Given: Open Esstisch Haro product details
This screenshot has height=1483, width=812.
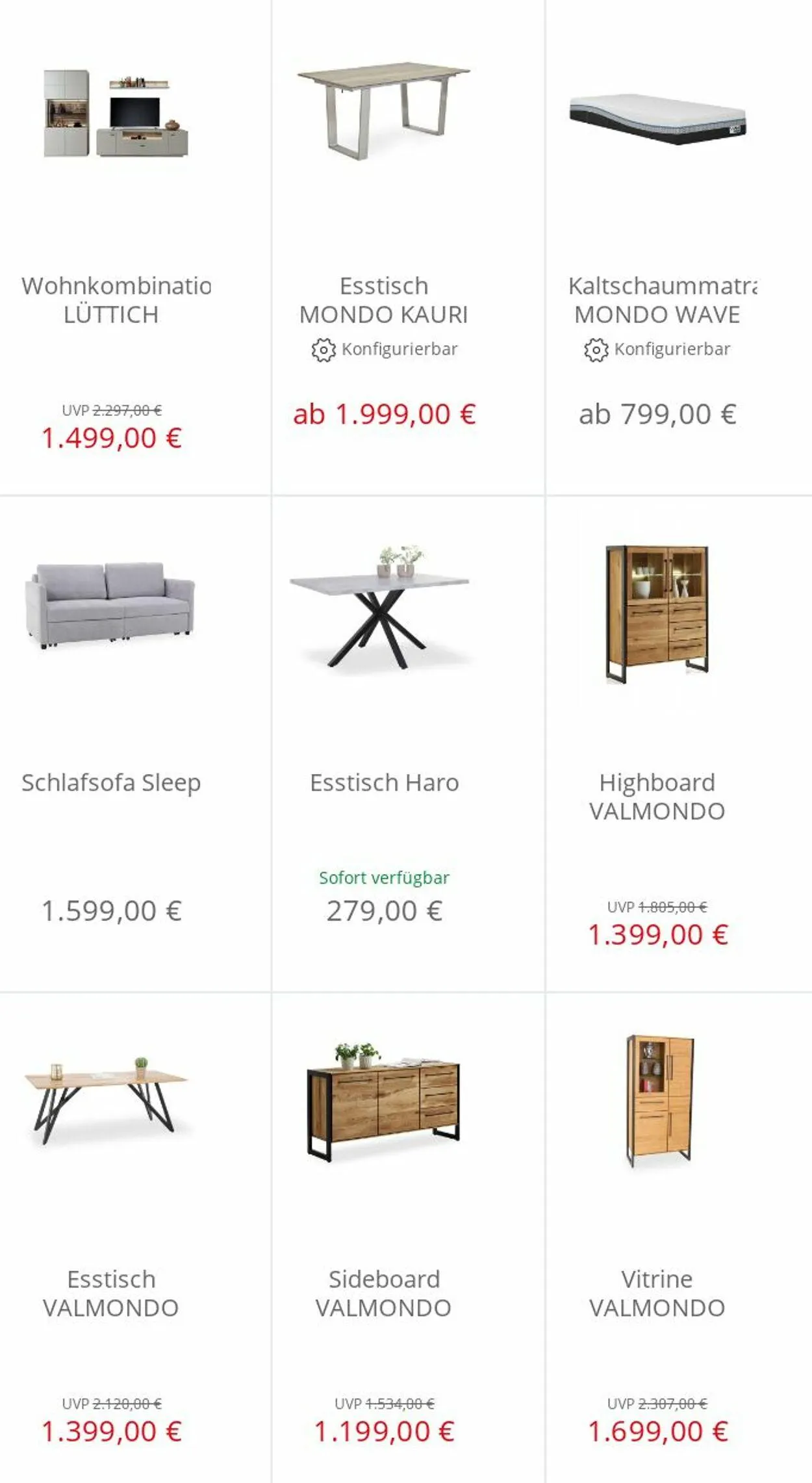Looking at the screenshot, I should pos(408,743).
